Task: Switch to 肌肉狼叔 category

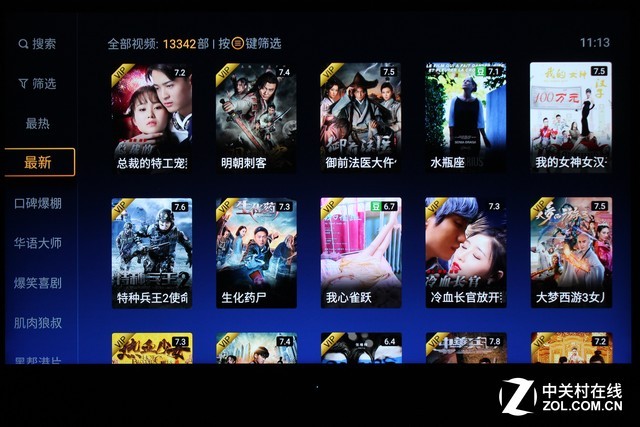Action: click(38, 322)
